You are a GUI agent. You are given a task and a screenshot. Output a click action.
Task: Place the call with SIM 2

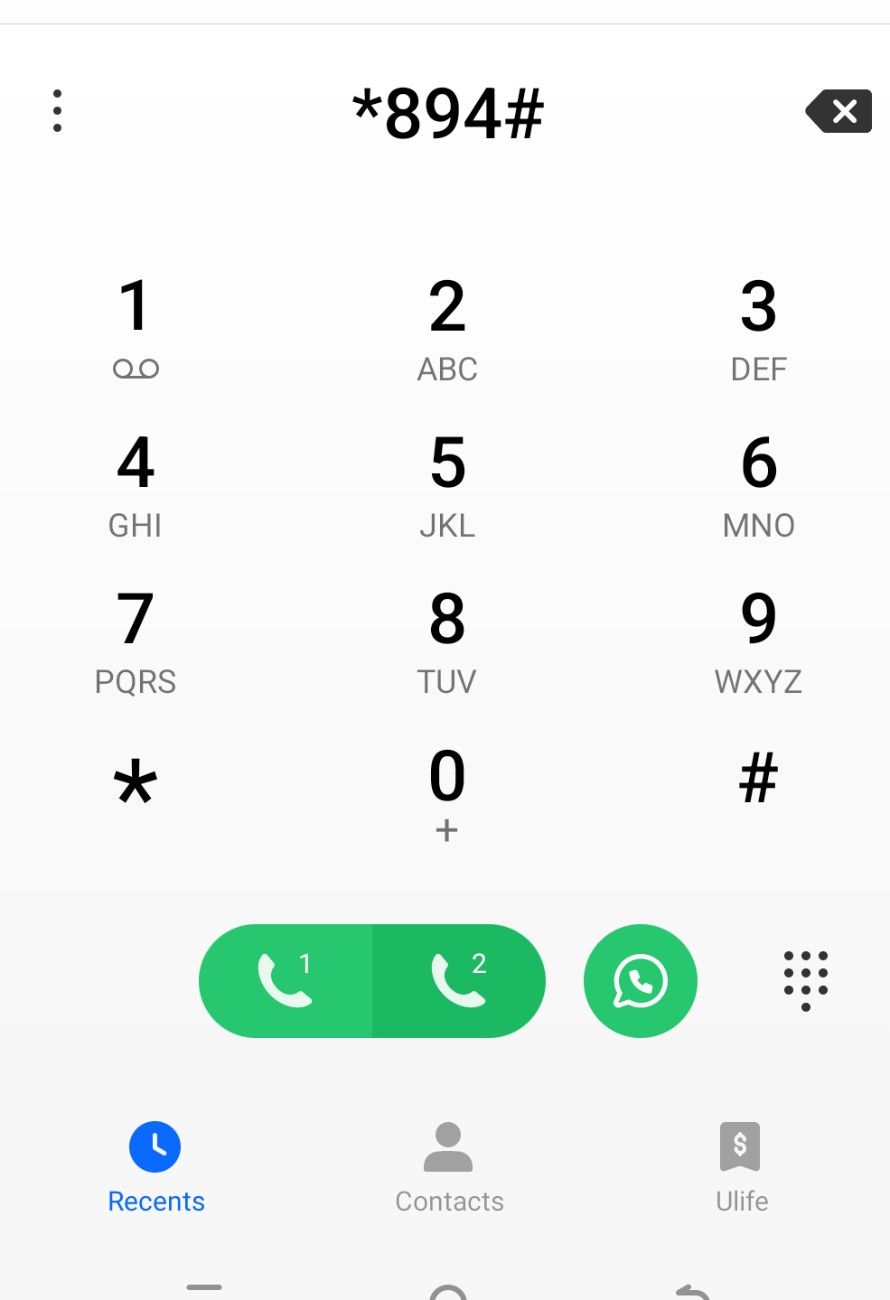pos(459,981)
